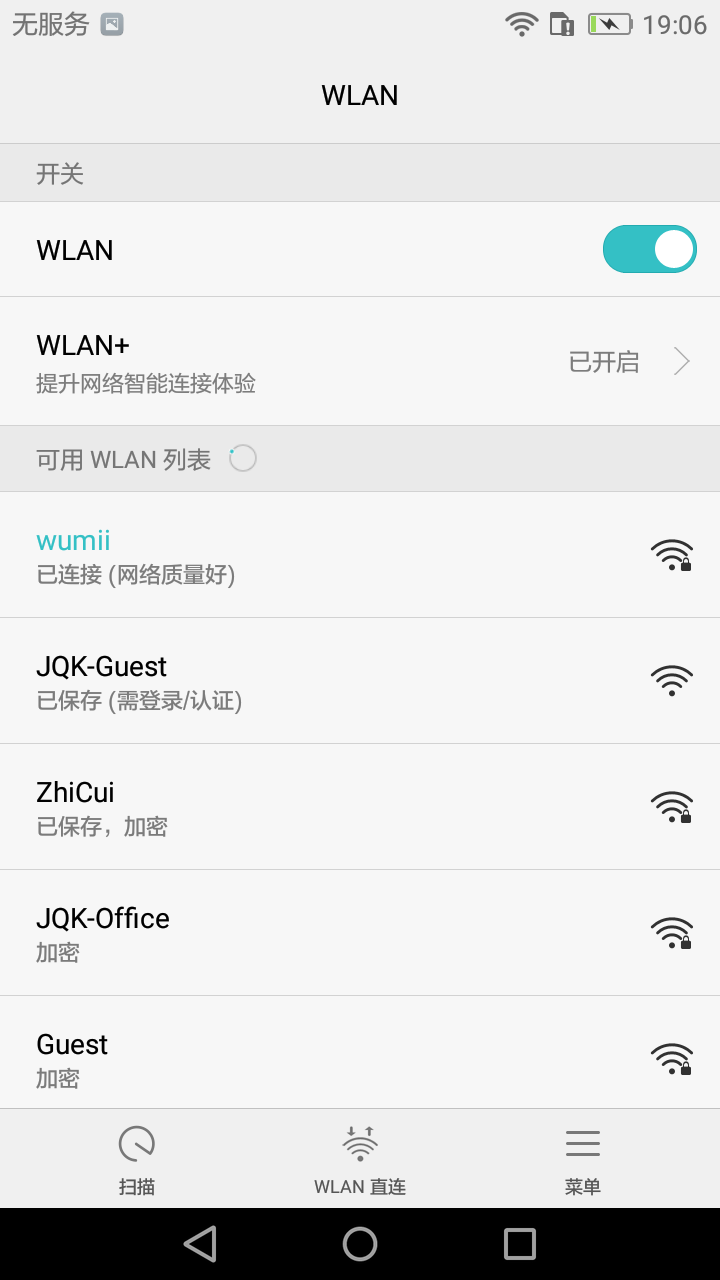Open the 菜单 menu

pyautogui.click(x=582, y=1159)
